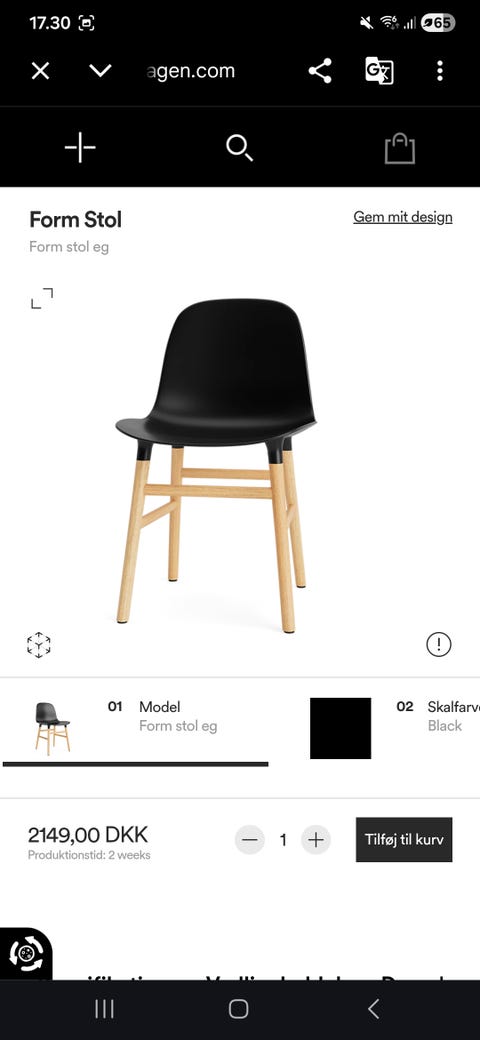Open the 02 Skalfarve Black option
This screenshot has width=480, height=1040.
[x=395, y=728]
